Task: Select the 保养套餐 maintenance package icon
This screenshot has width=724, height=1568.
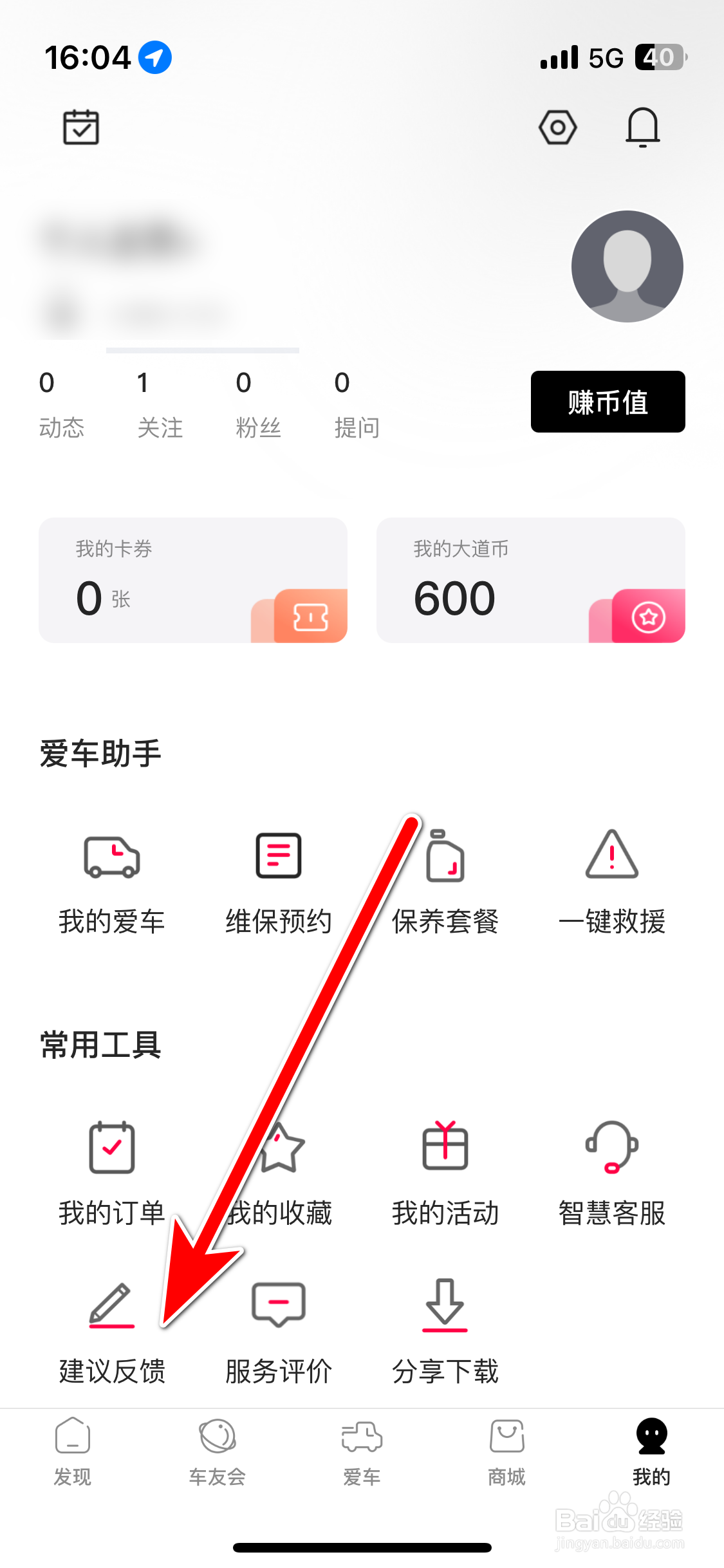Action: point(445,882)
